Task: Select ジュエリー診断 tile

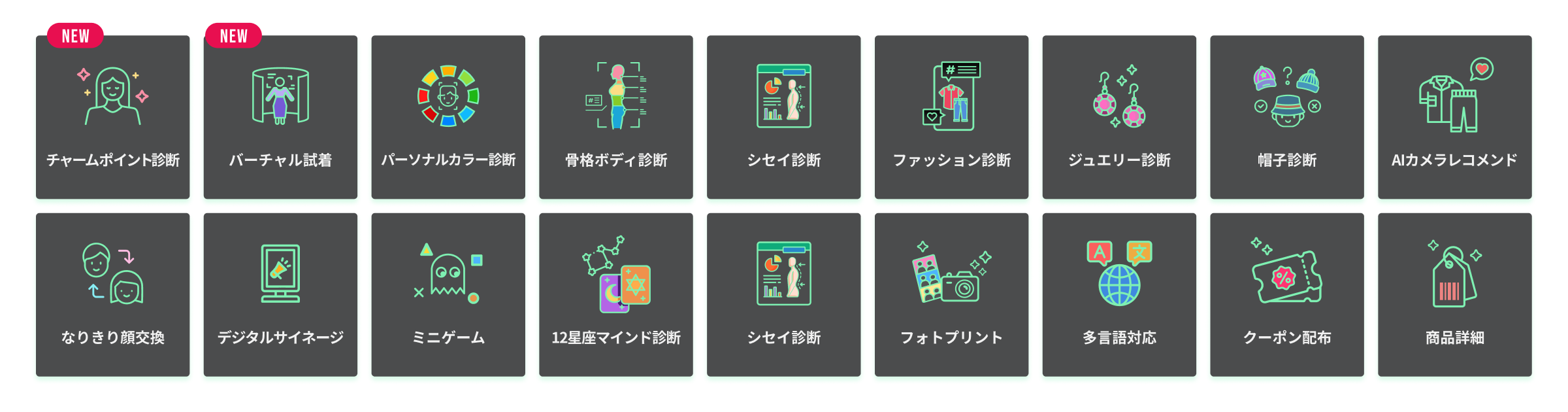Action: pyautogui.click(x=1119, y=117)
